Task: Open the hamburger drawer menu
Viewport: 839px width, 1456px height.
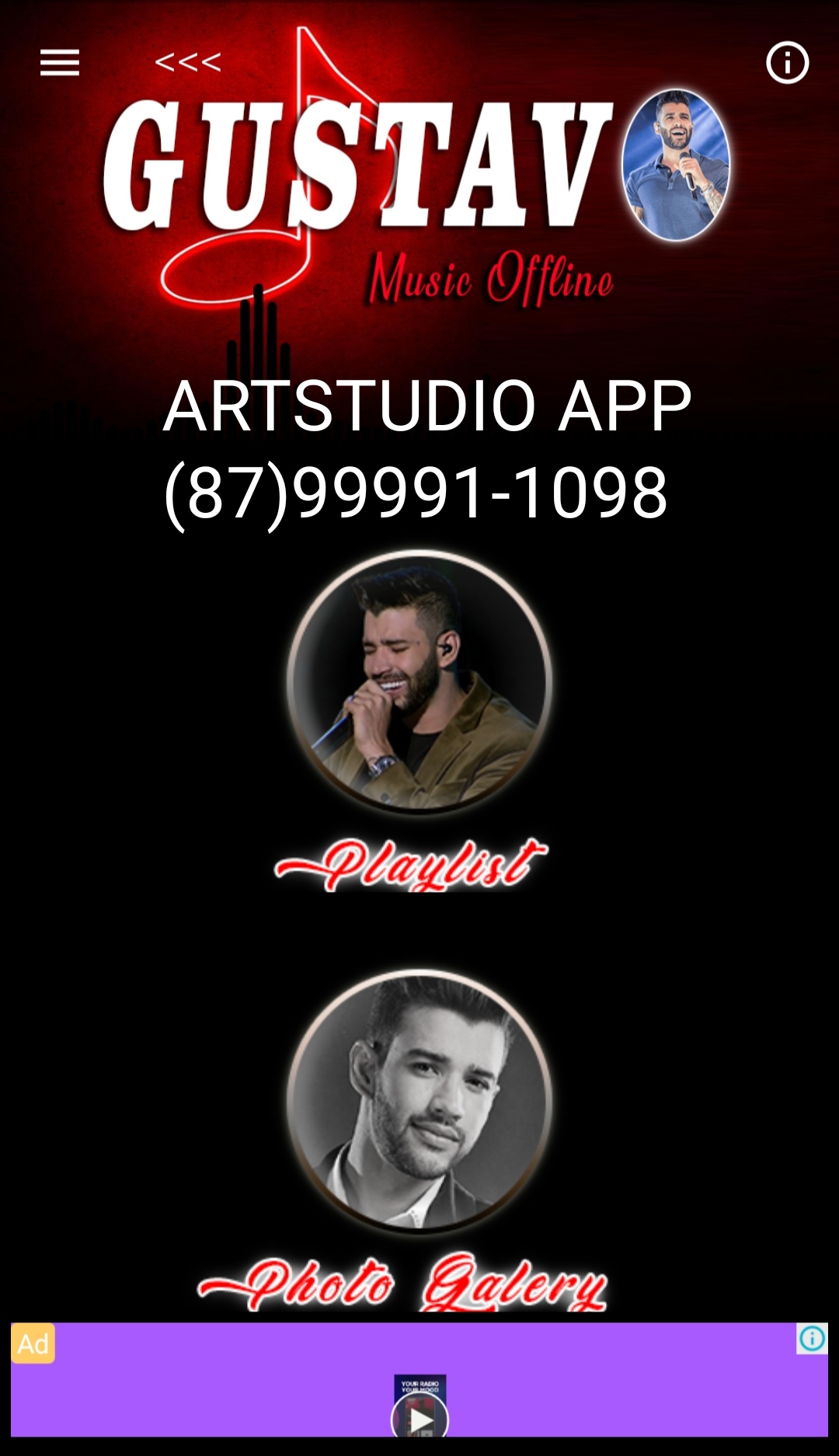Action: pos(60,63)
